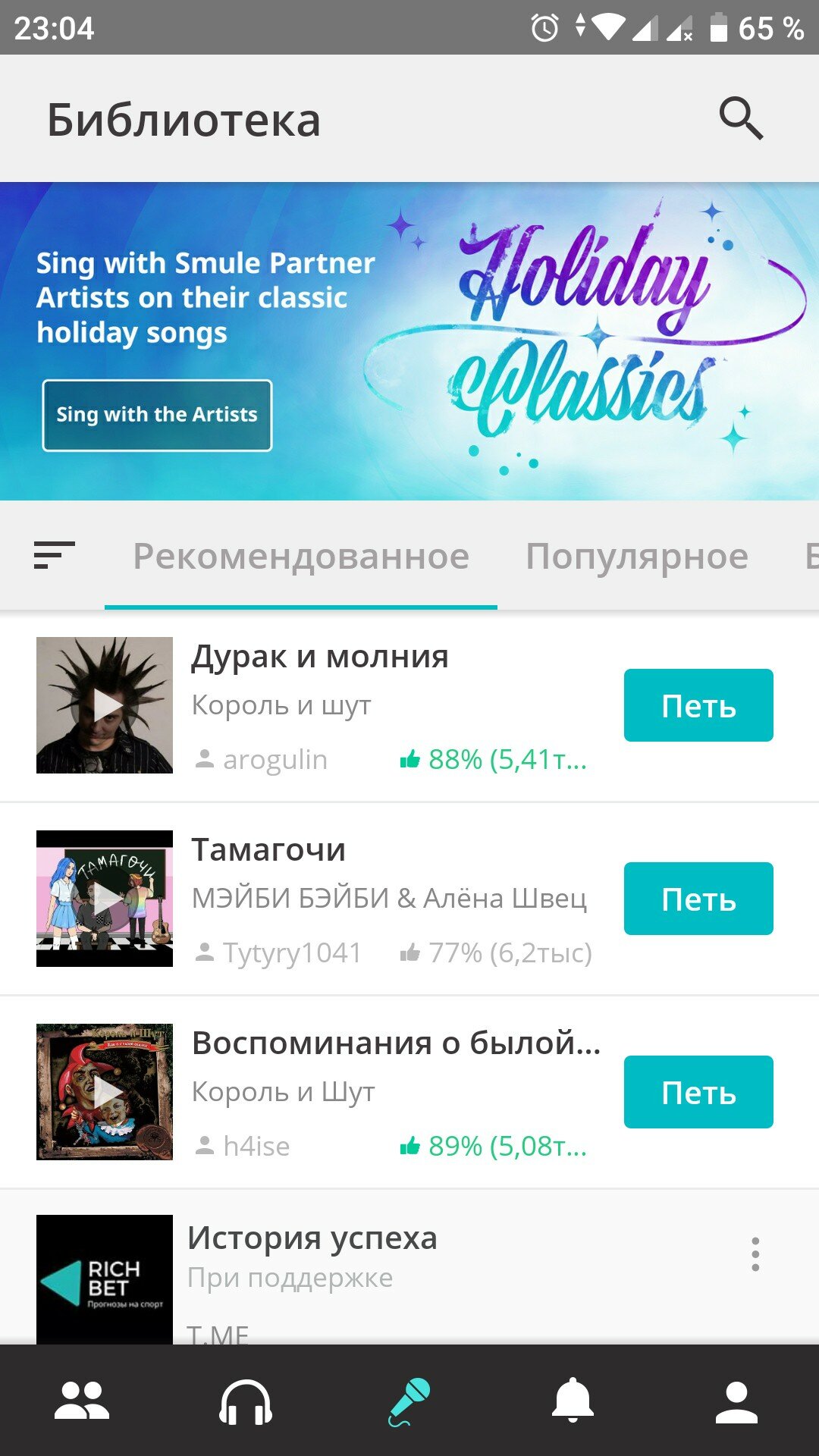Open the friends tab in bottom bar

(x=82, y=1401)
